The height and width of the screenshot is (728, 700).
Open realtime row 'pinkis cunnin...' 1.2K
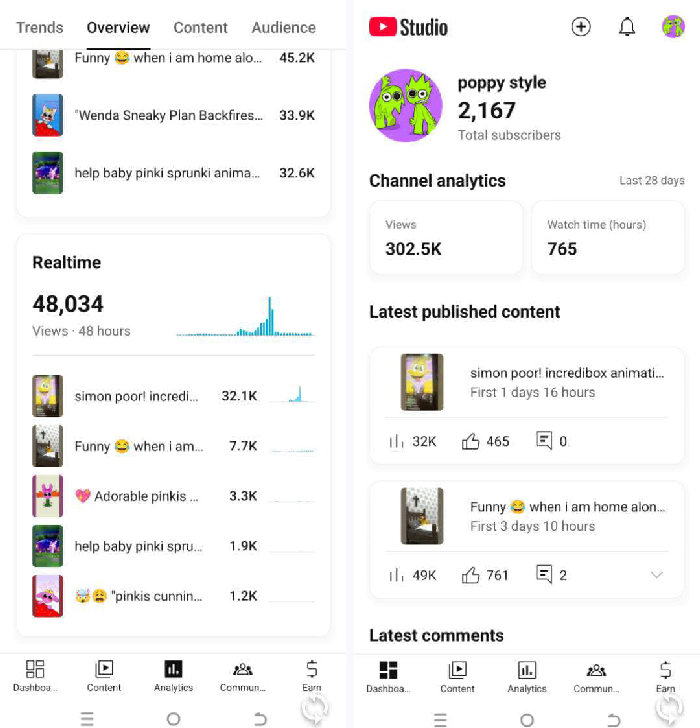(x=172, y=596)
